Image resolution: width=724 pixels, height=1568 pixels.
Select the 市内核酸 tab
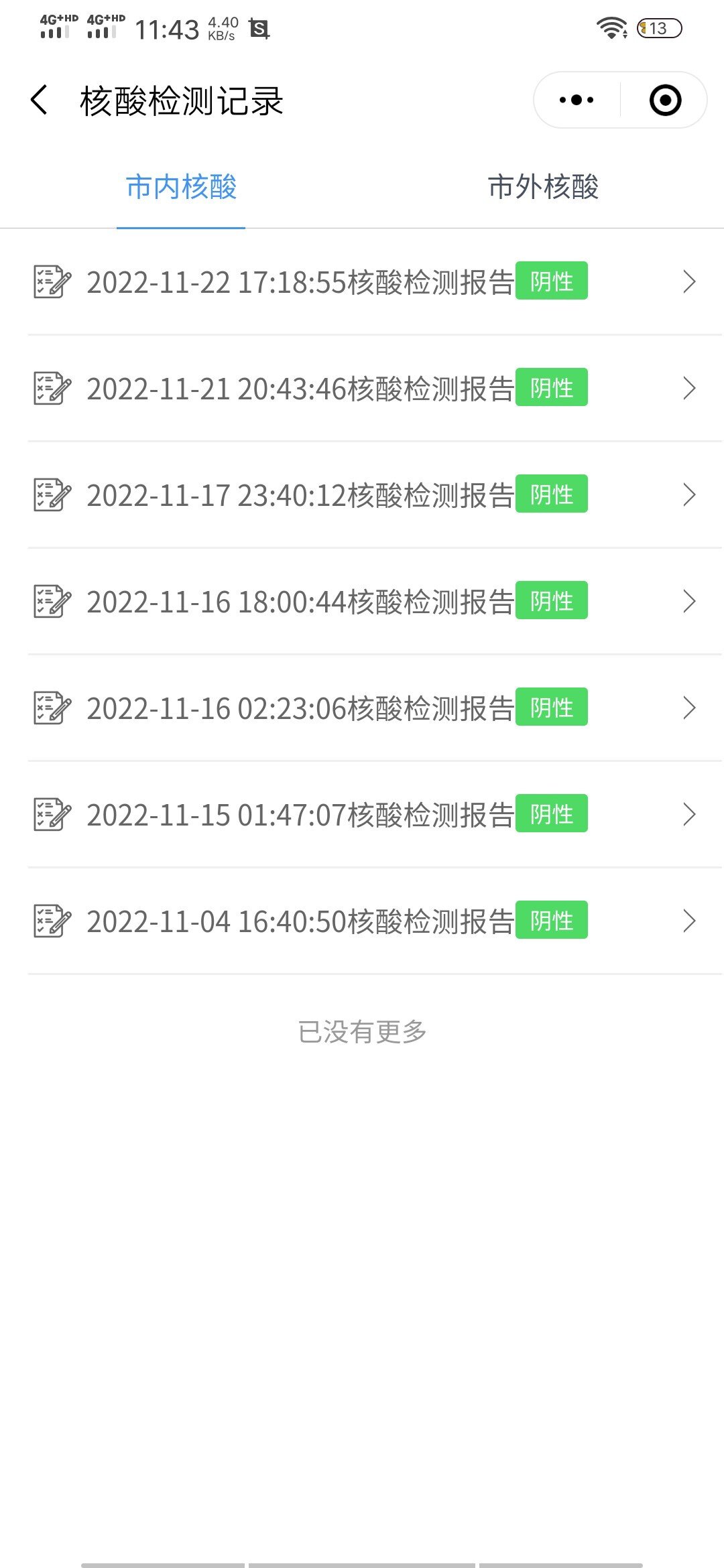click(x=181, y=187)
